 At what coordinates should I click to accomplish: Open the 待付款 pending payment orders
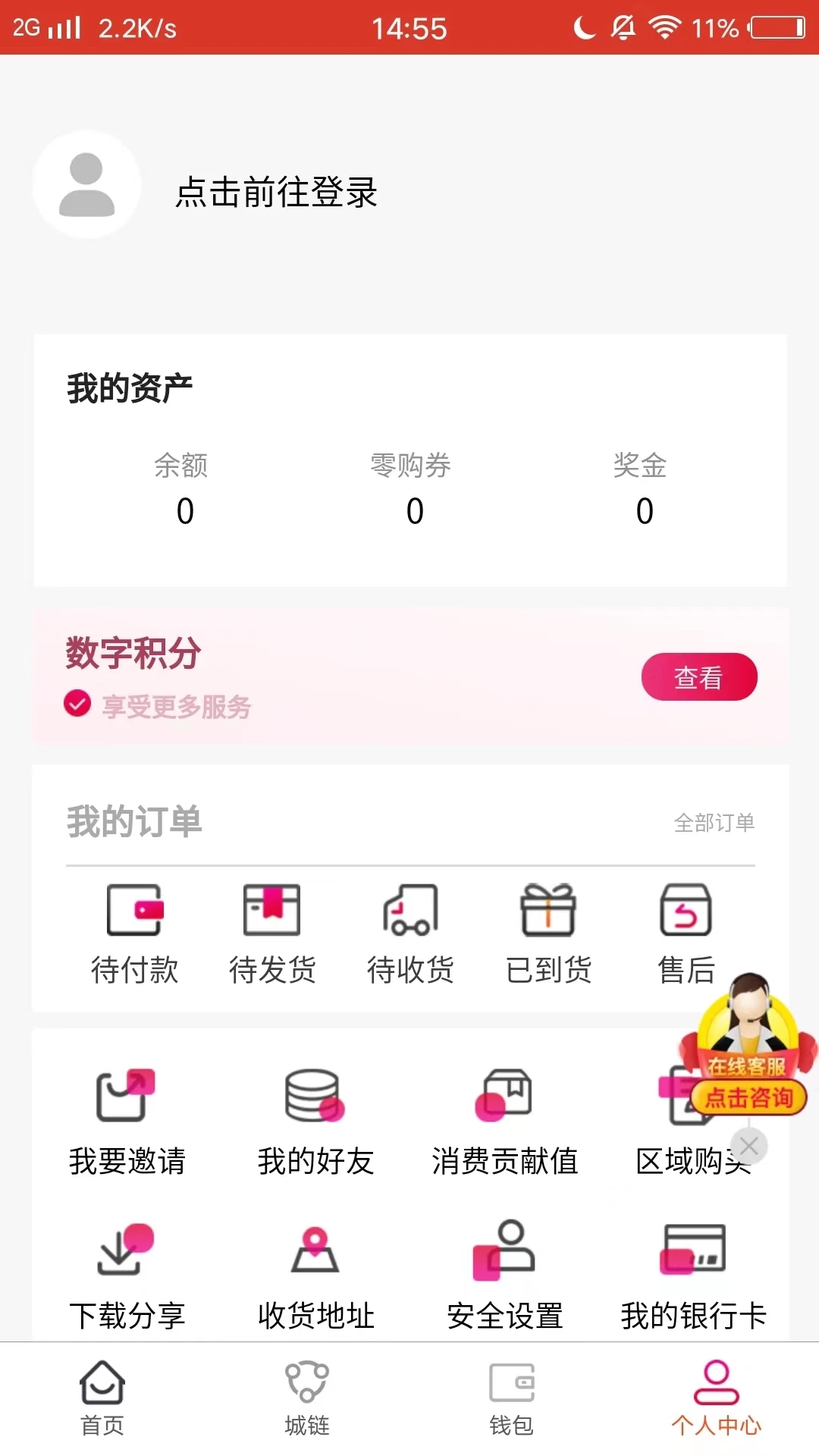tap(134, 933)
